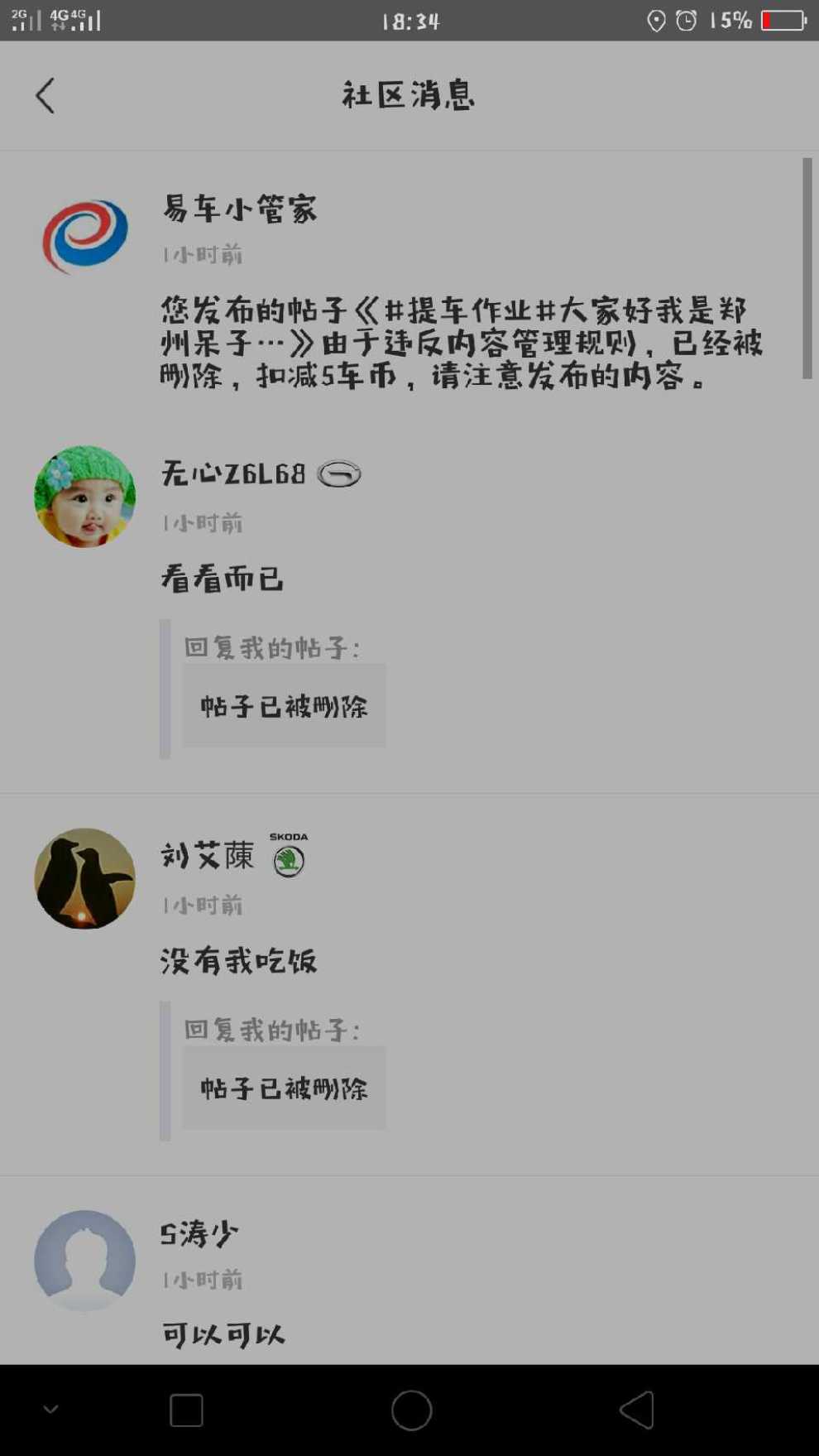Open S涛少's reply 可以可以
The image size is (819, 1456).
(223, 1334)
